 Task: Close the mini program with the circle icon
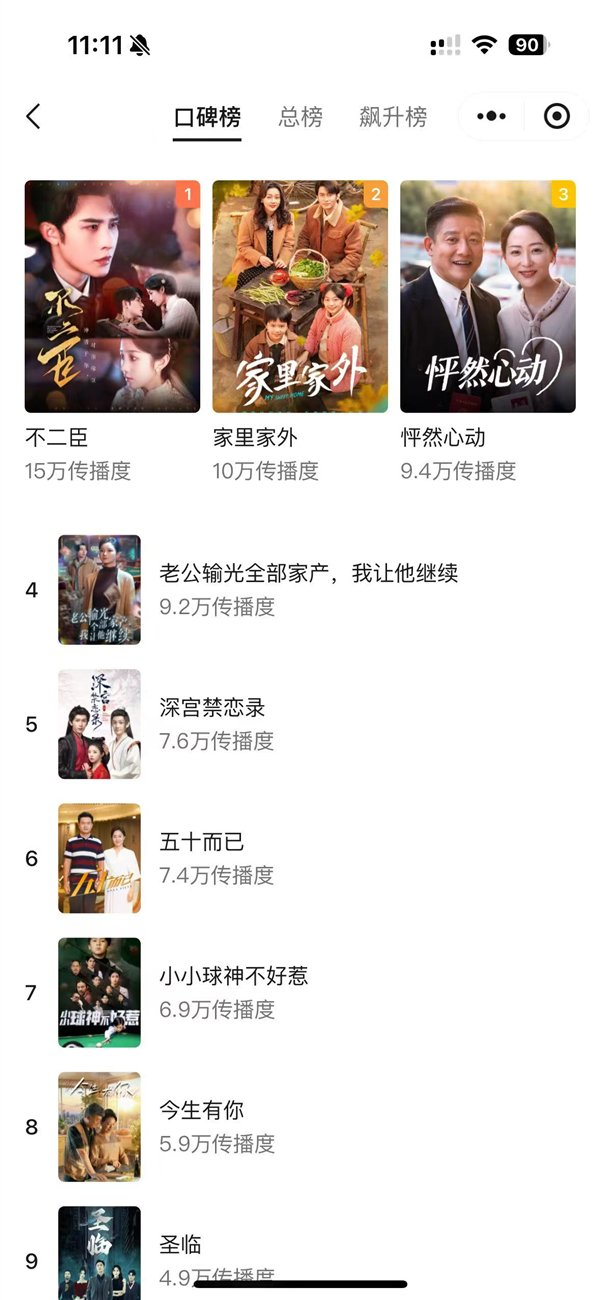556,117
